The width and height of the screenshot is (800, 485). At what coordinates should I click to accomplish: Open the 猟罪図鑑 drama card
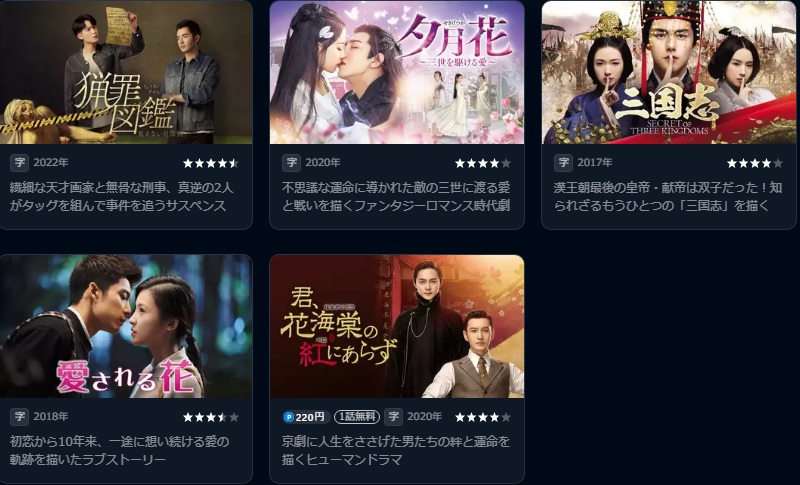126,72
